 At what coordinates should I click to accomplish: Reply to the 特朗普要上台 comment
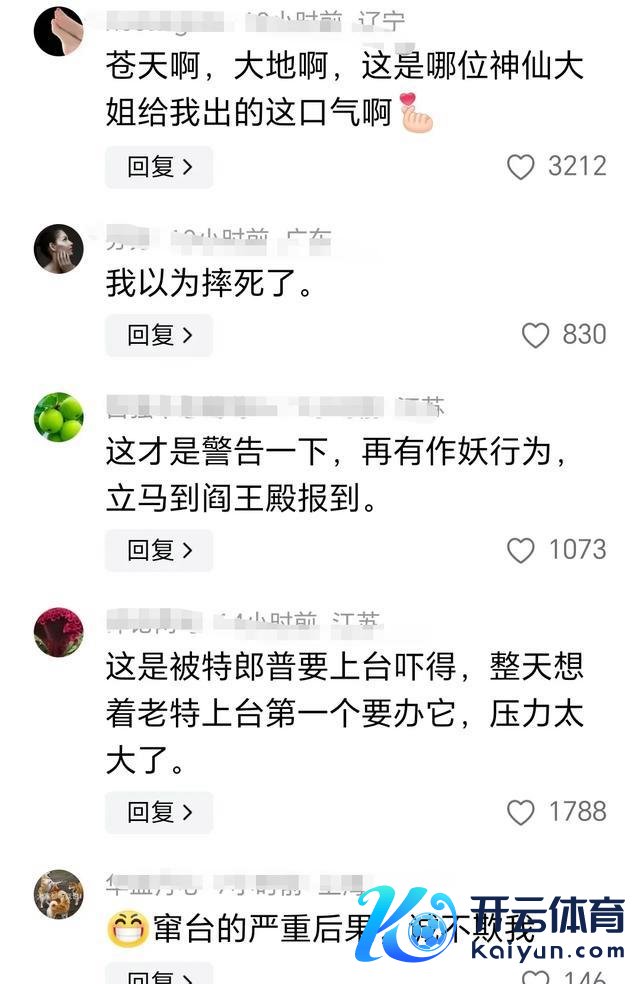(159, 812)
